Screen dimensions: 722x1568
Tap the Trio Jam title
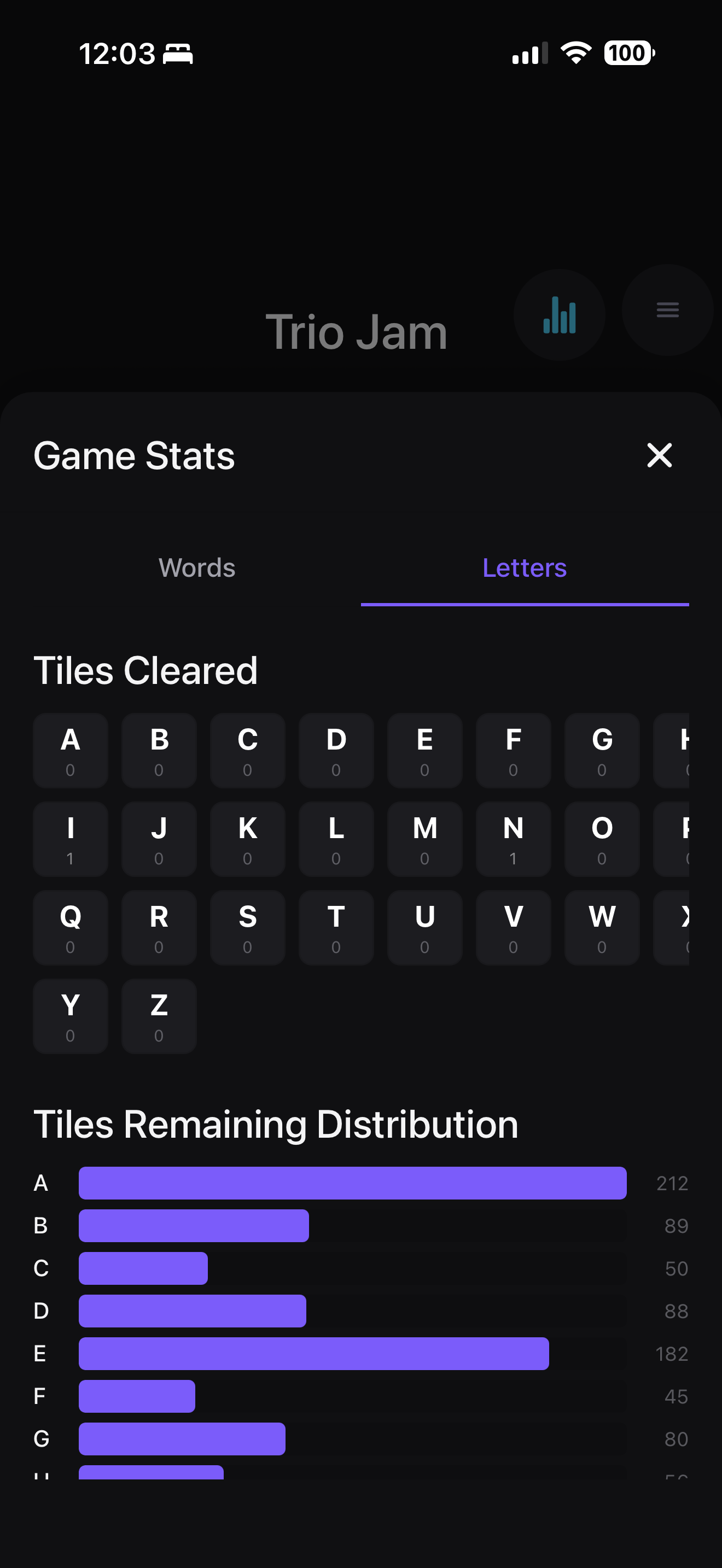coord(357,331)
